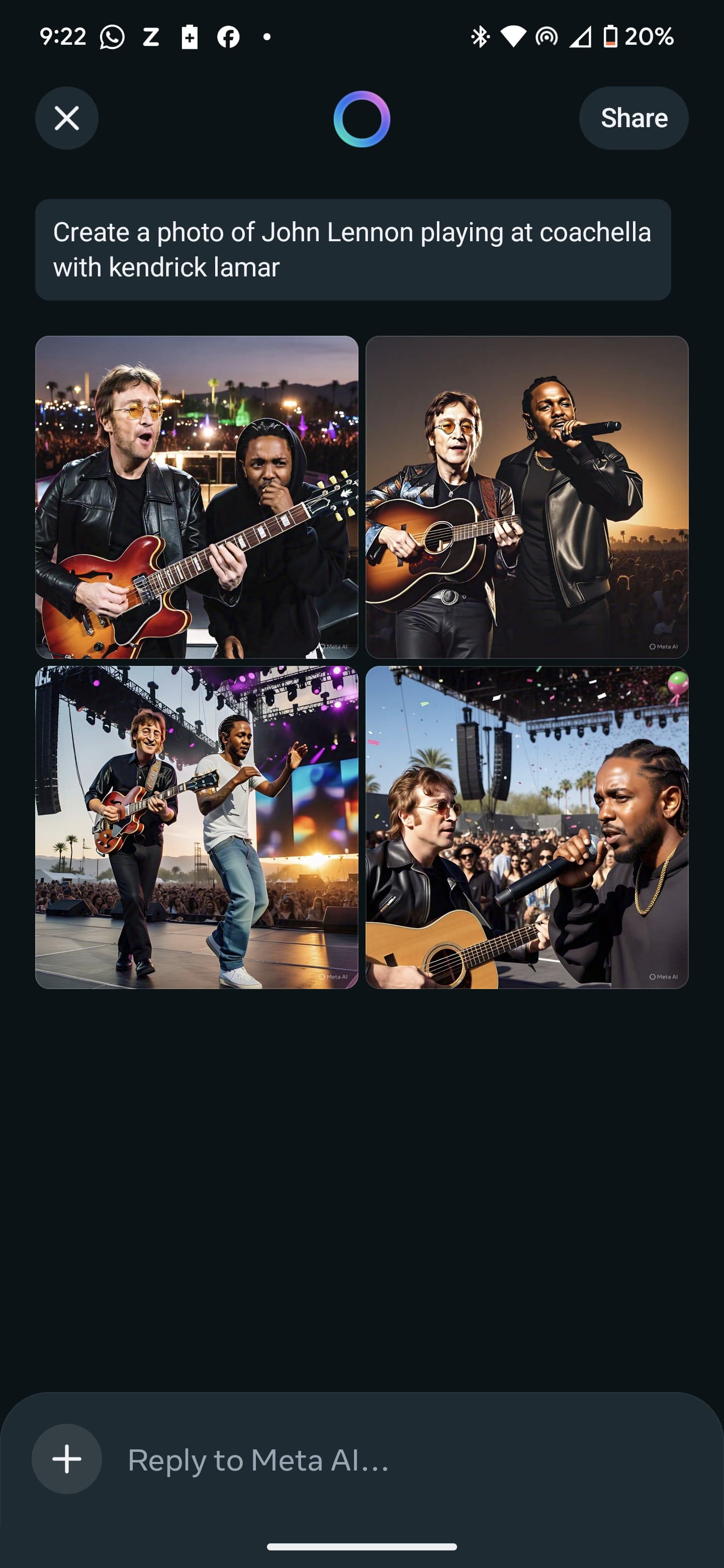This screenshot has height=1568, width=724.
Task: Focus the Reply to Meta AI field
Action: click(390, 1459)
